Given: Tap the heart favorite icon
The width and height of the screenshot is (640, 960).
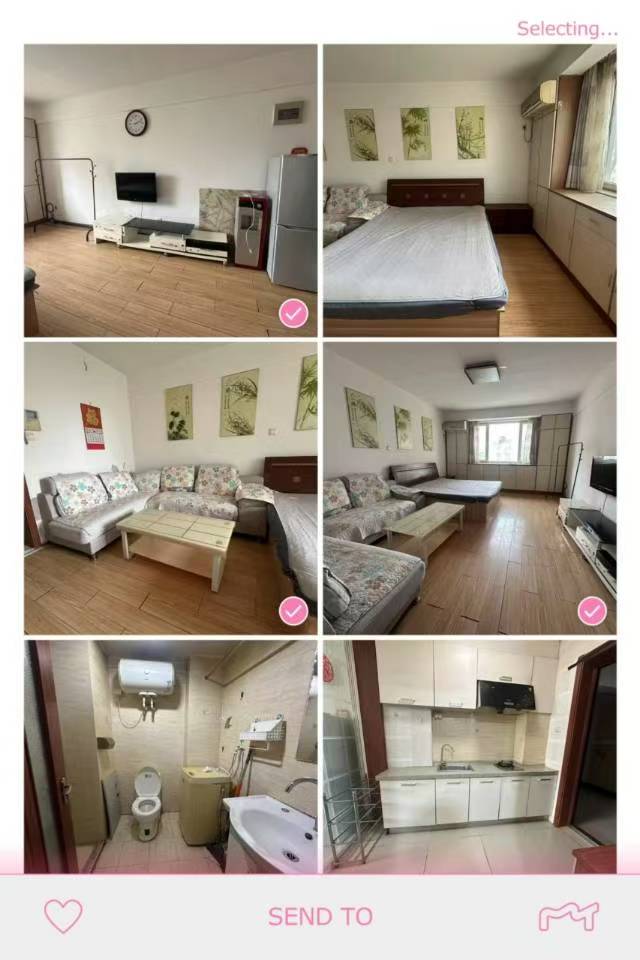Looking at the screenshot, I should (x=63, y=916).
